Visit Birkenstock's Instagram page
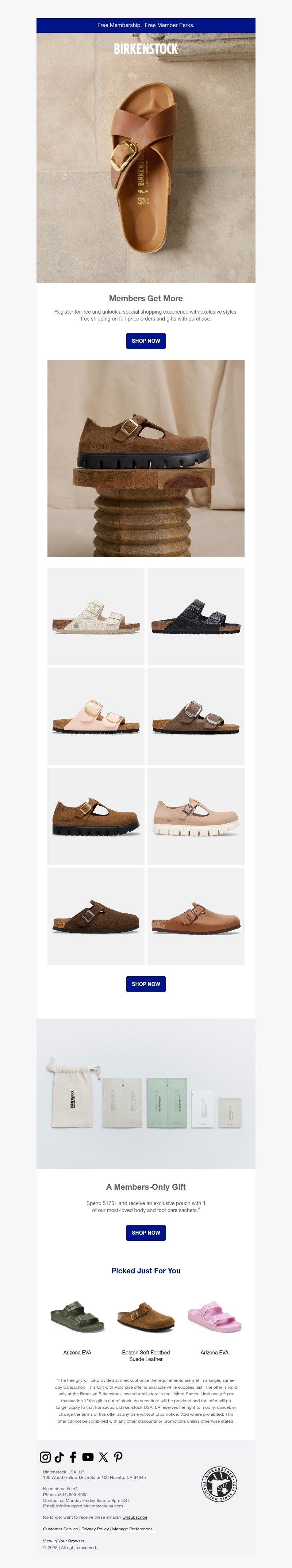The width and height of the screenshot is (292, 1568). point(45,1457)
